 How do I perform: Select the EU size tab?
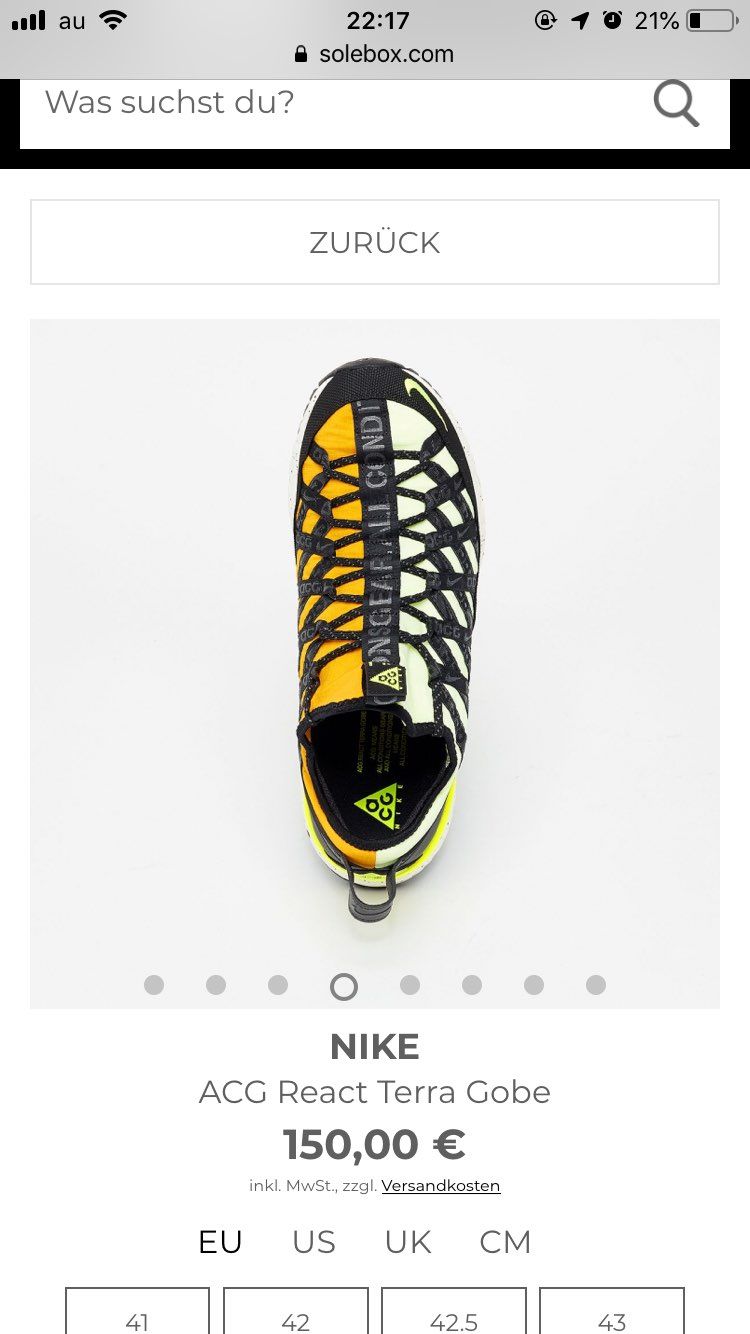(220, 1241)
